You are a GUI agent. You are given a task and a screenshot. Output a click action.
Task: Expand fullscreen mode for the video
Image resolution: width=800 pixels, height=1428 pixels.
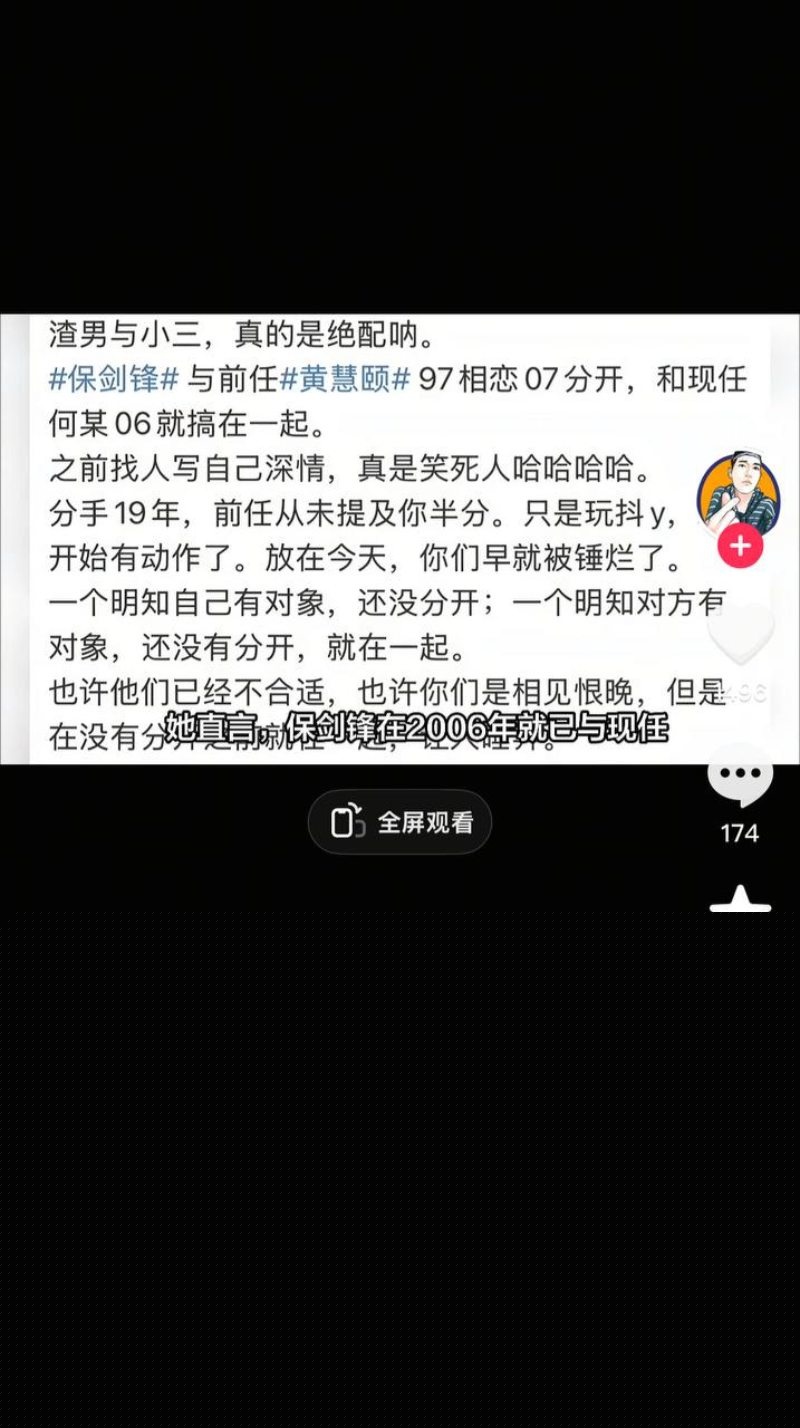(x=400, y=821)
